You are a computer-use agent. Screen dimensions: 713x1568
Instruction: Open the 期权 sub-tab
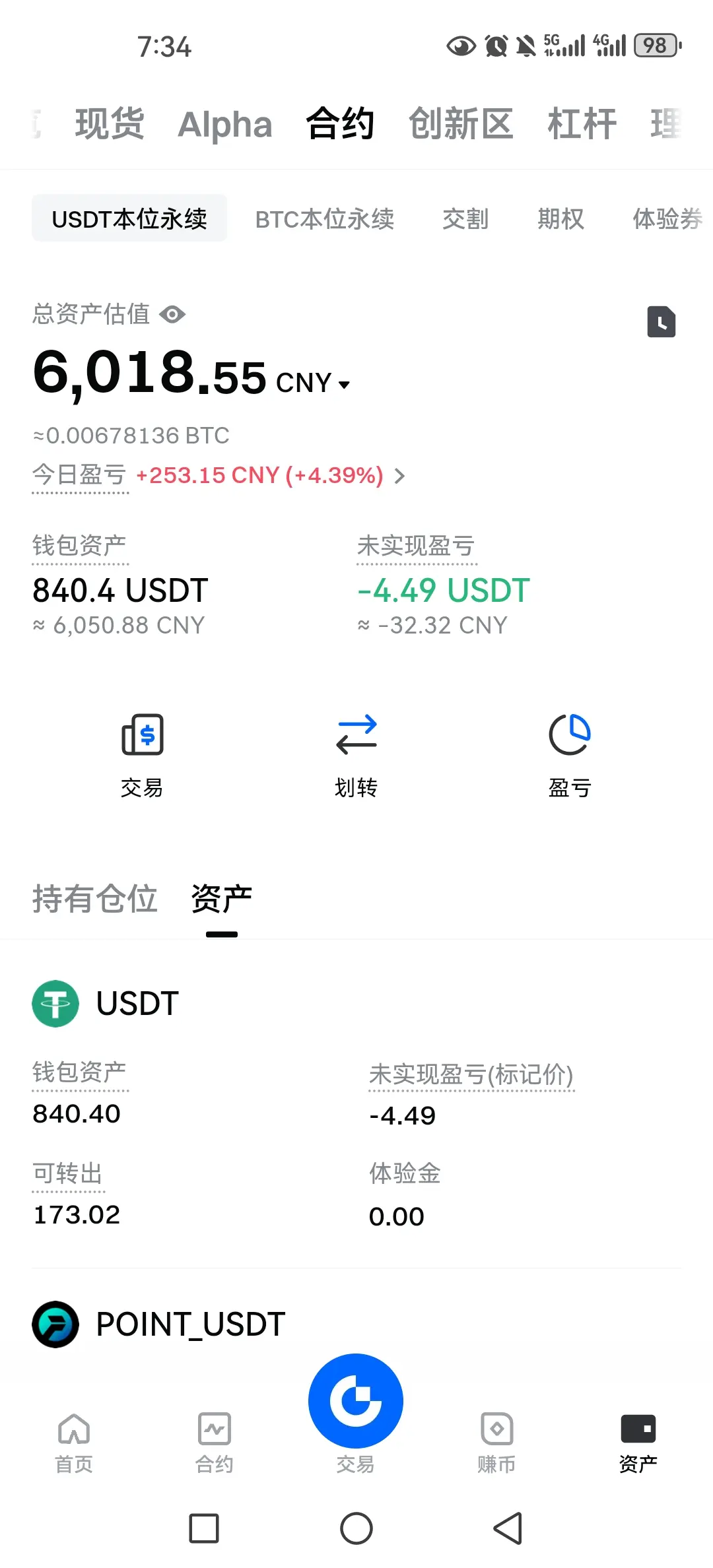(560, 218)
